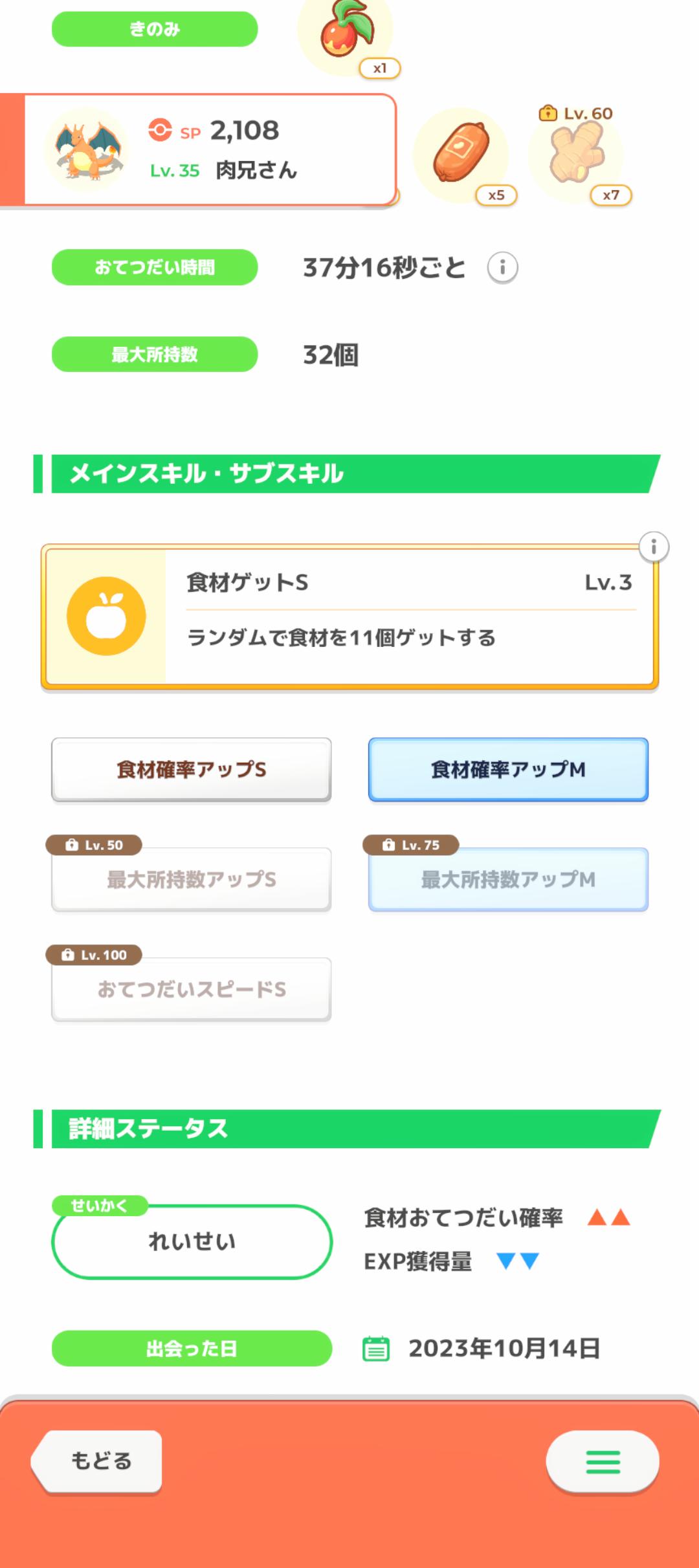Tap the sausage ingredient icon x5
Screen dimensions: 699x1568
point(461,155)
